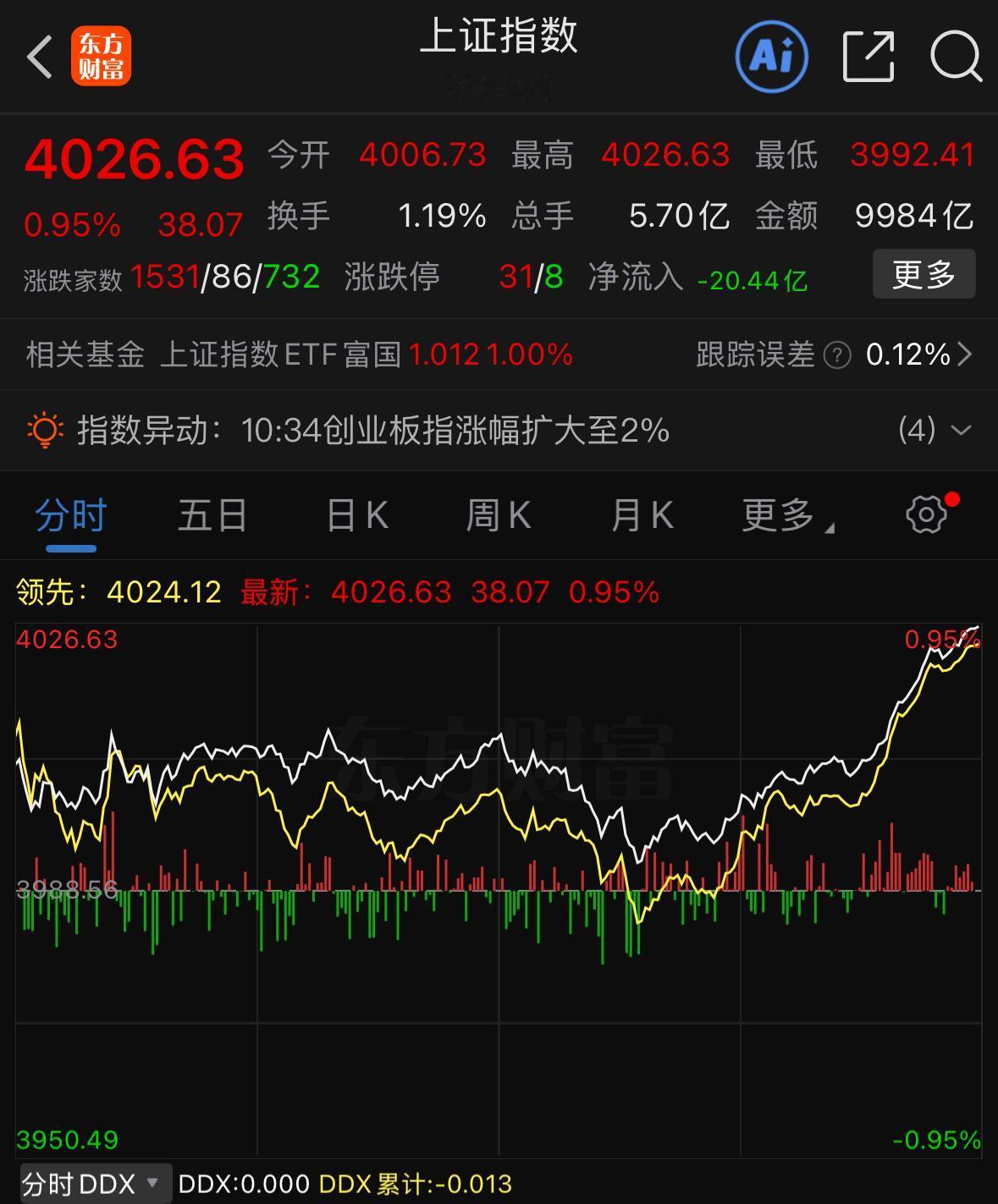Open the share panel
The width and height of the screenshot is (998, 1204).
click(867, 56)
